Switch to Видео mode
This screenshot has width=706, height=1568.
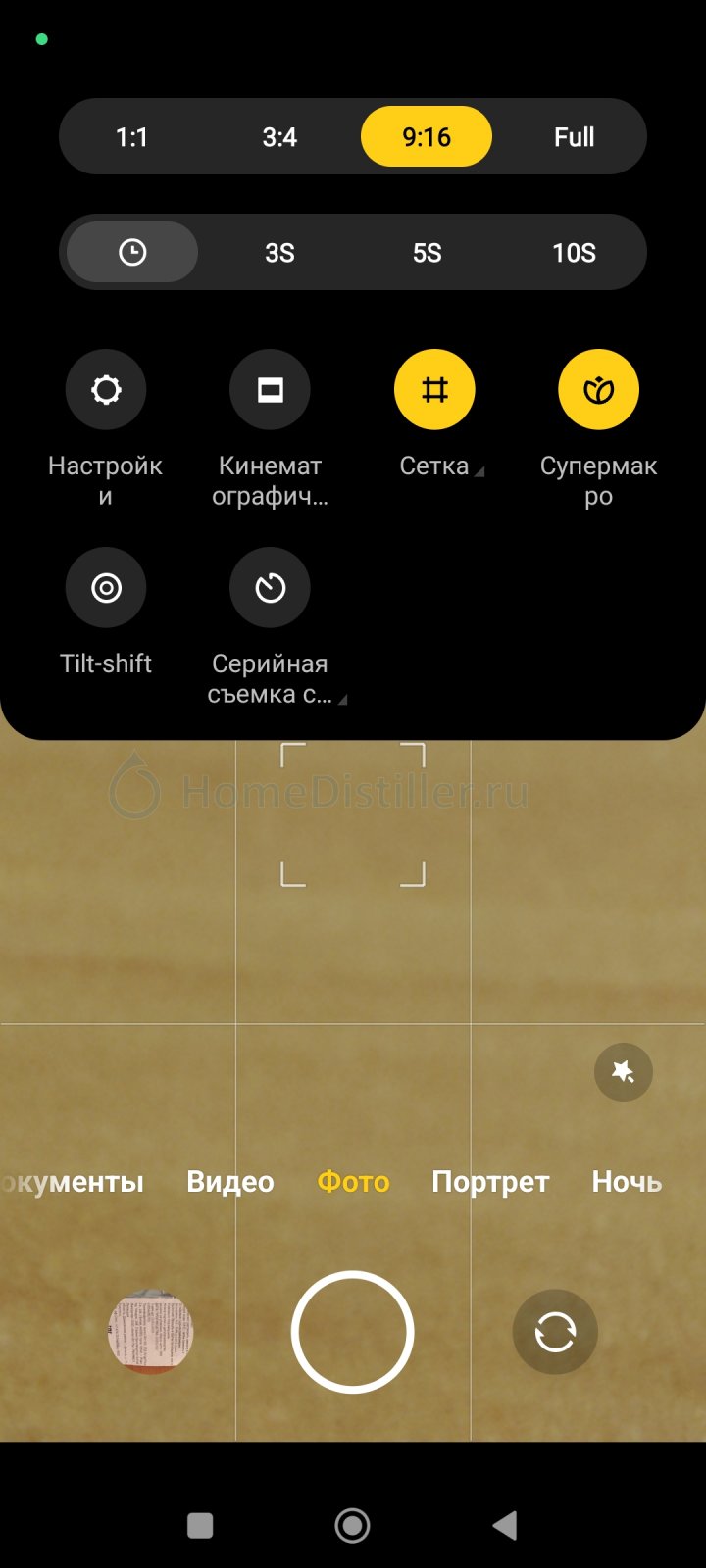click(x=230, y=1182)
